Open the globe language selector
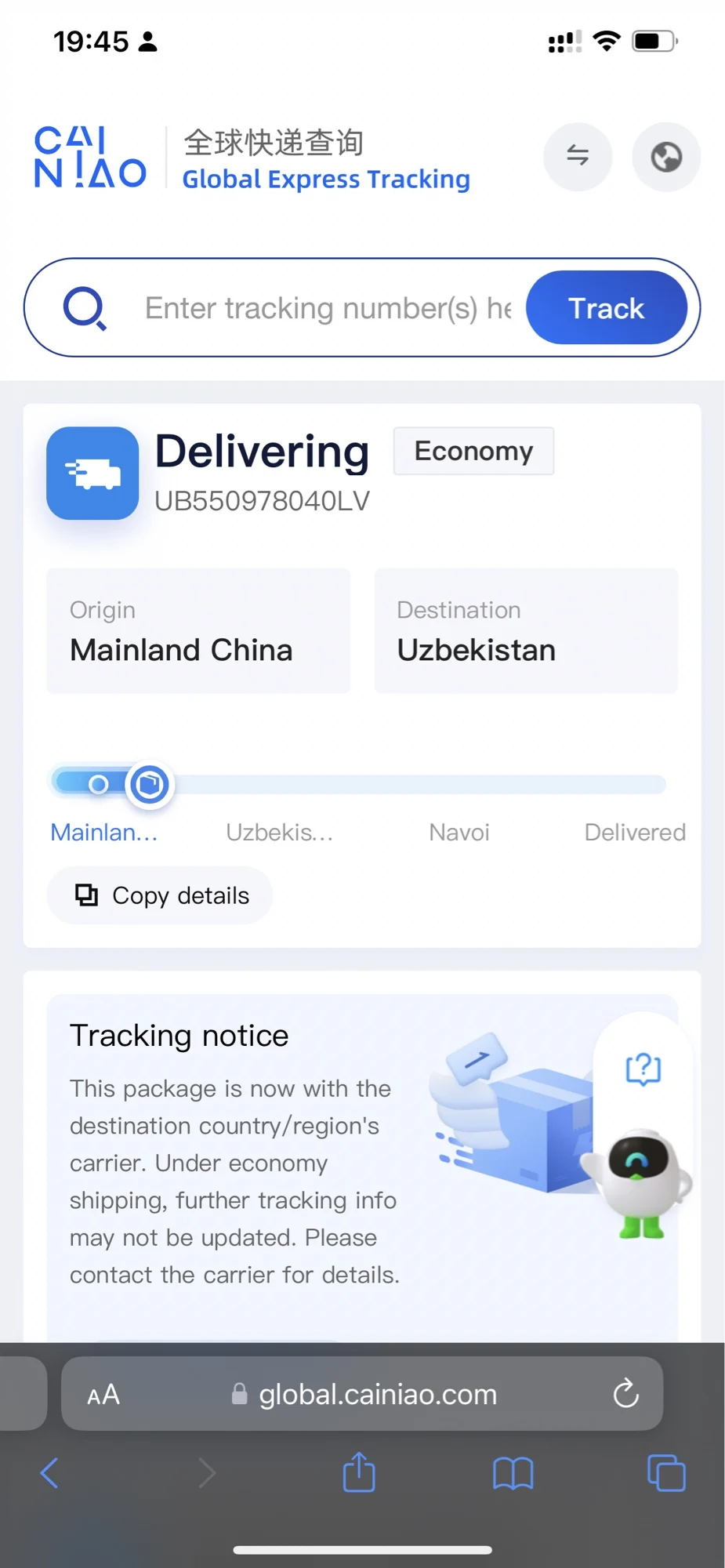Screen dimensions: 725x1568 pyautogui.click(x=666, y=157)
